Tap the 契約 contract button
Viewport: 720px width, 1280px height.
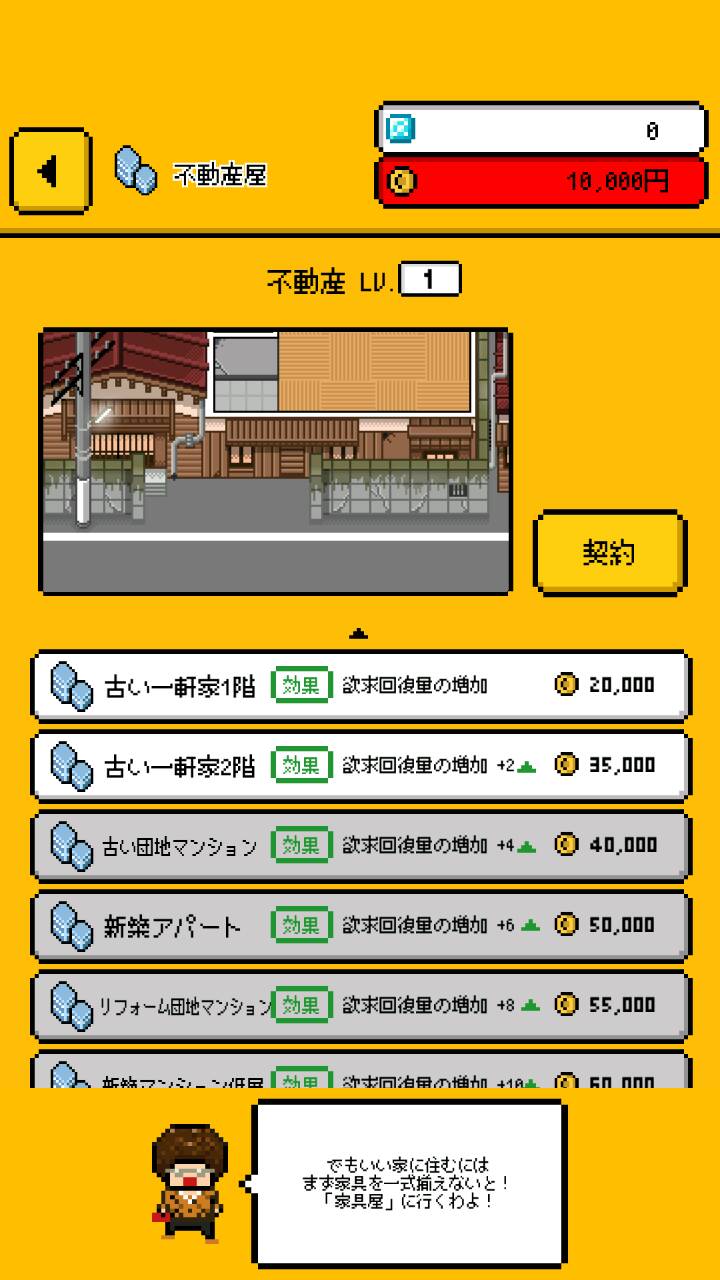pyautogui.click(x=609, y=553)
